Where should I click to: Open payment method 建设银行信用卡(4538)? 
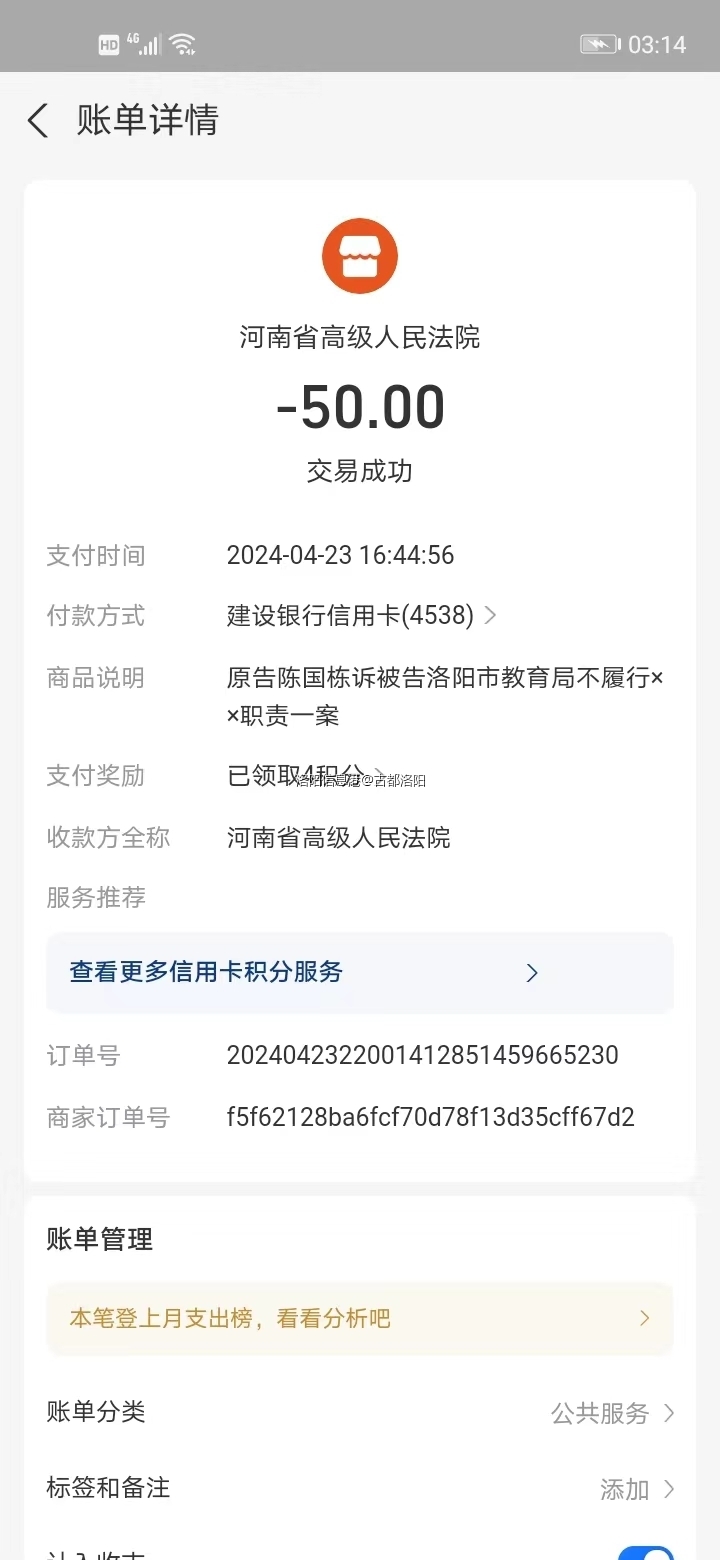pyautogui.click(x=360, y=615)
